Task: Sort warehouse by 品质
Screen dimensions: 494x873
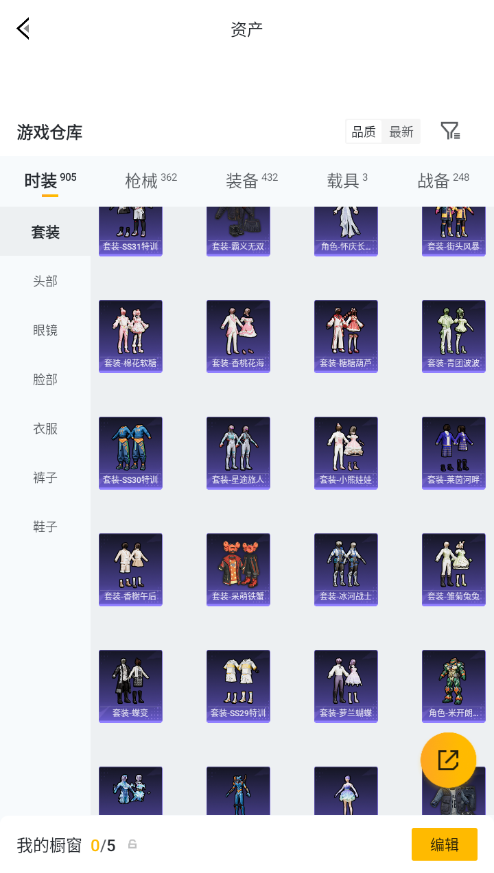Action: [x=364, y=132]
